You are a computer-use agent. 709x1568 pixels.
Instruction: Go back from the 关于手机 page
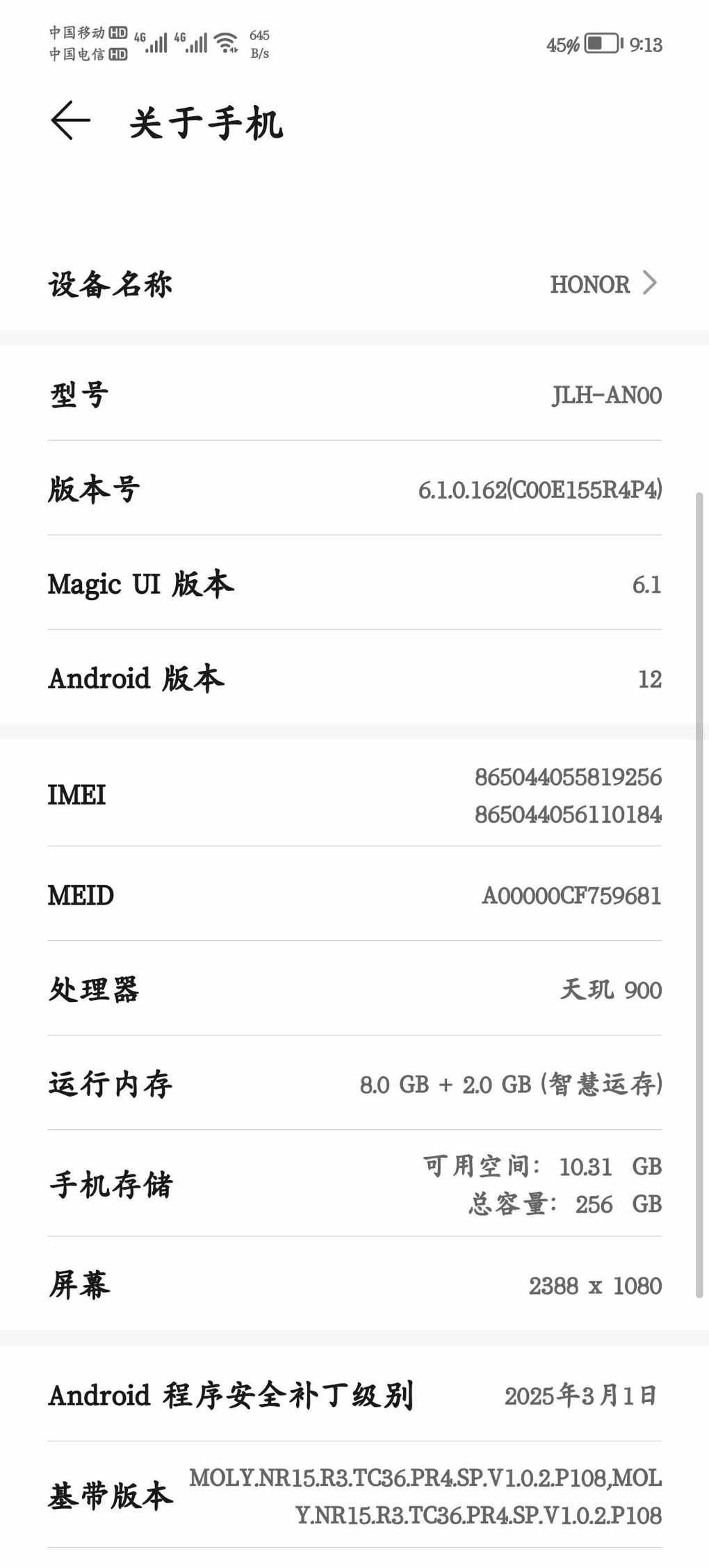[71, 121]
